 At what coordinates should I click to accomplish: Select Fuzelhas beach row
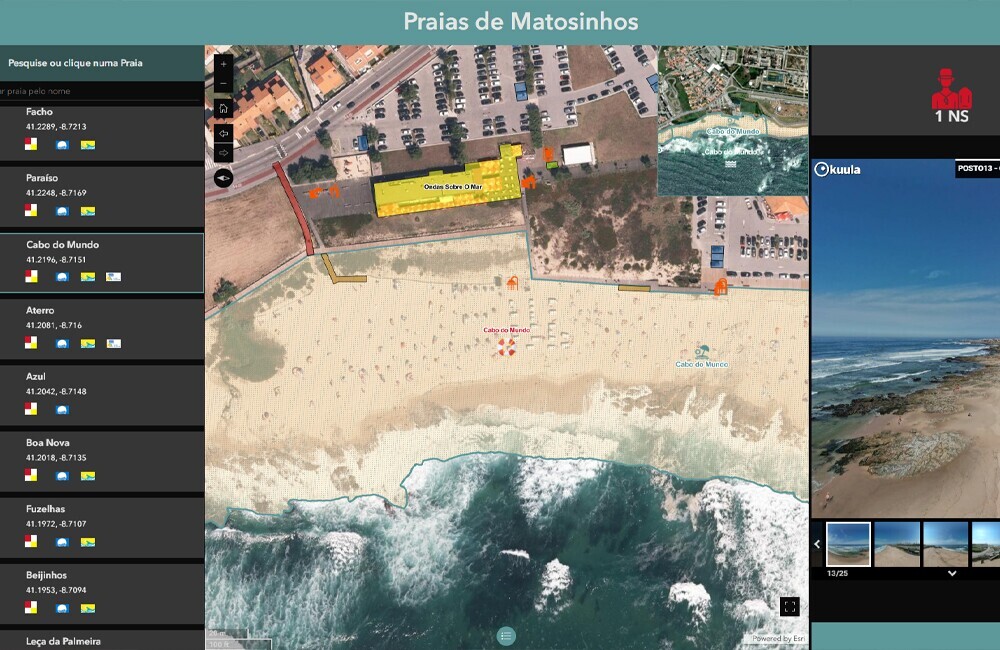(100, 524)
